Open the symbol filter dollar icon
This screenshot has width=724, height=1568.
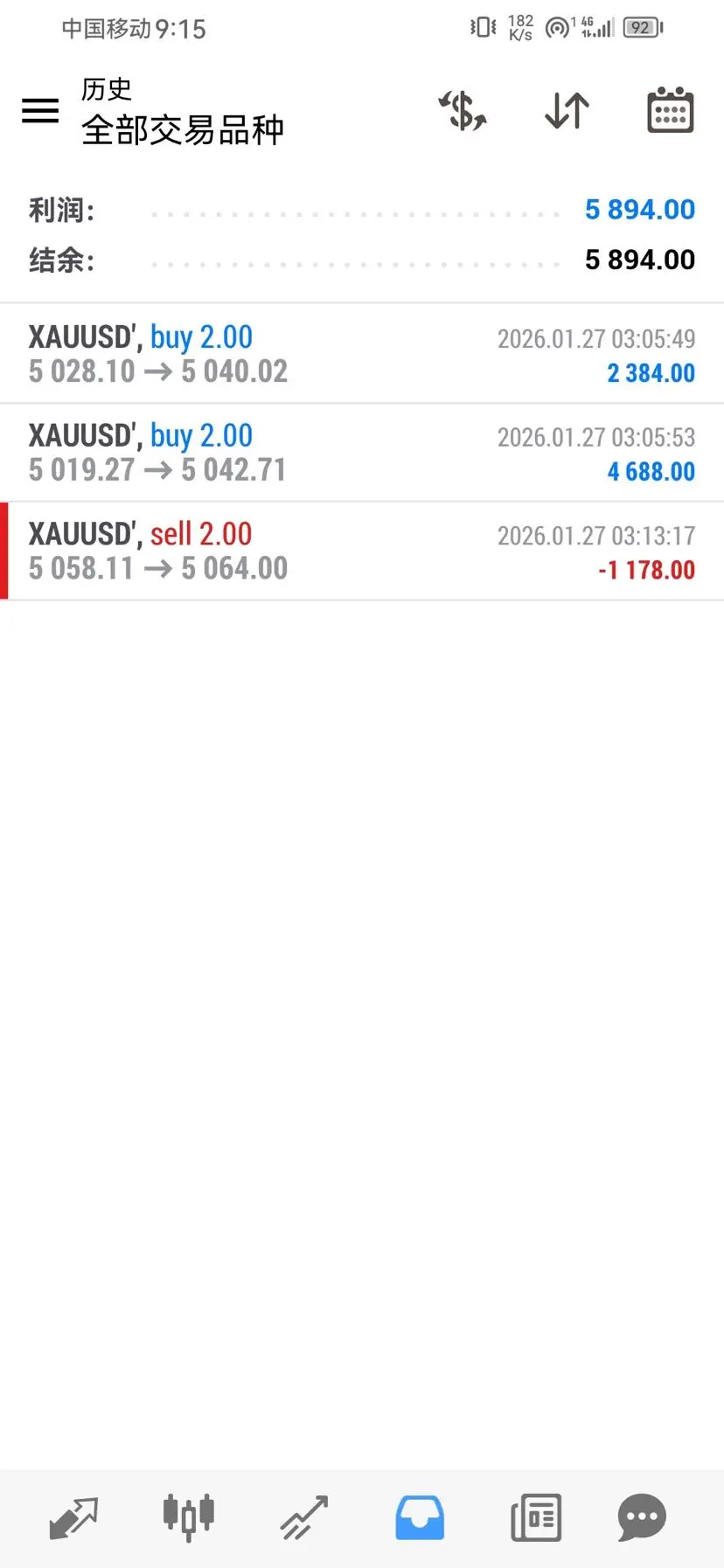pos(463,111)
